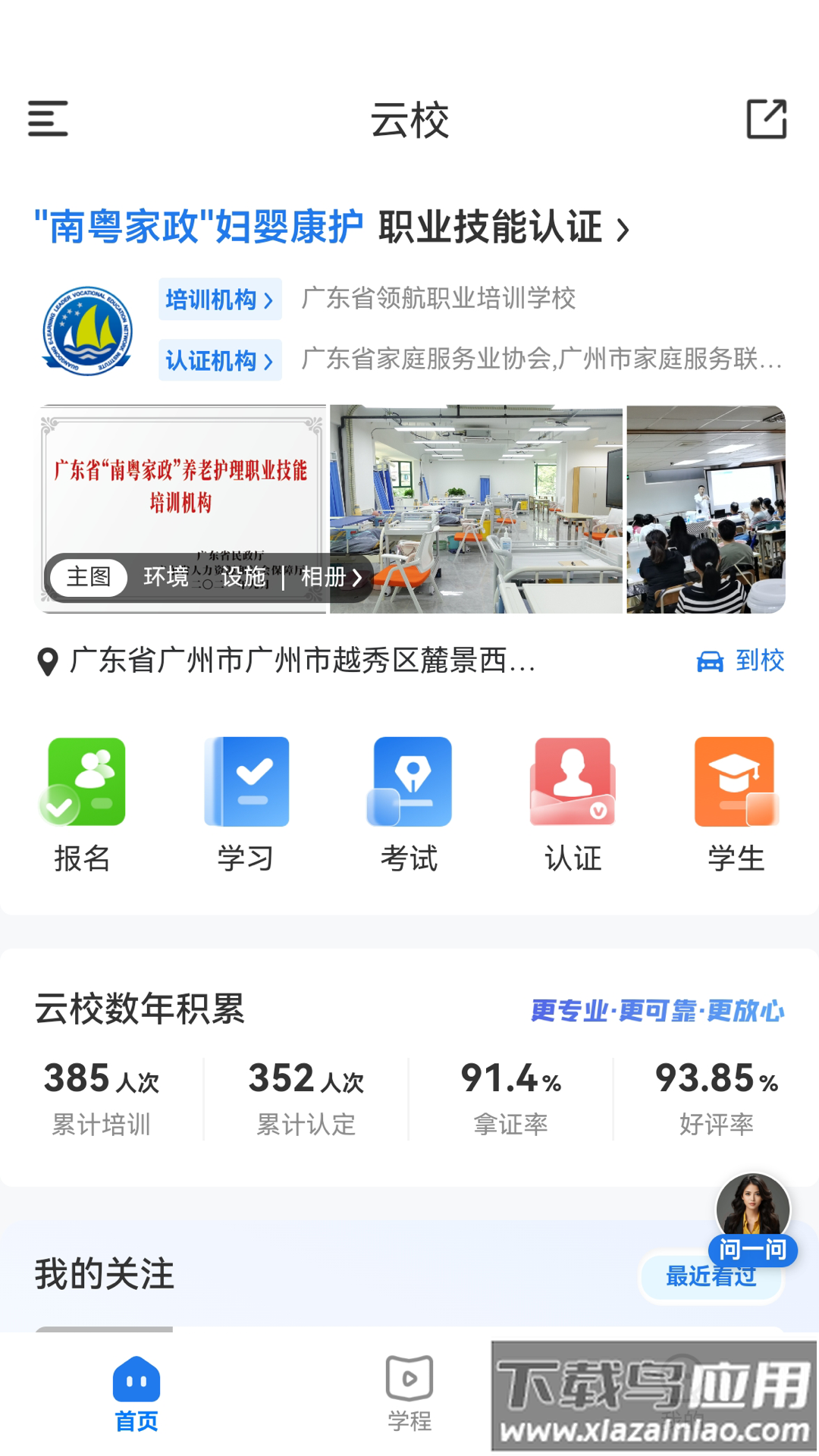Switch photo view to 环境
The width and height of the screenshot is (819, 1456).
point(166,577)
